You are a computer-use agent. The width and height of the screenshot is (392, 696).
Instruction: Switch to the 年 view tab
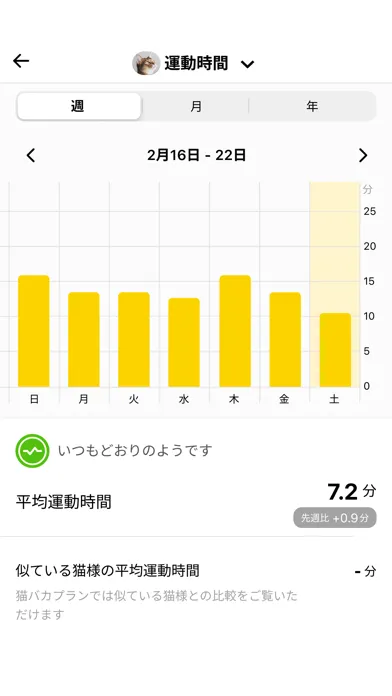(x=312, y=107)
